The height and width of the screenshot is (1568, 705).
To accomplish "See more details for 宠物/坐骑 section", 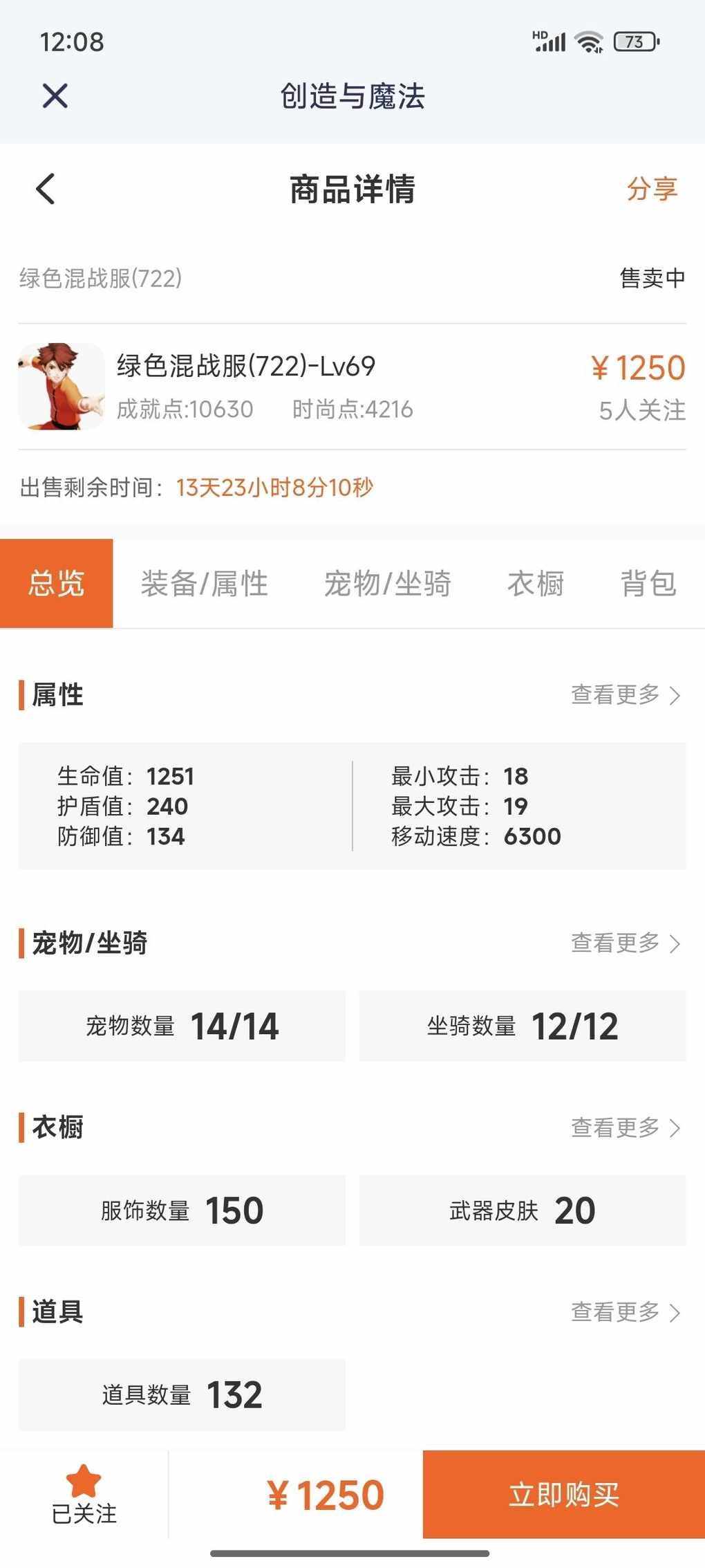I will point(625,943).
